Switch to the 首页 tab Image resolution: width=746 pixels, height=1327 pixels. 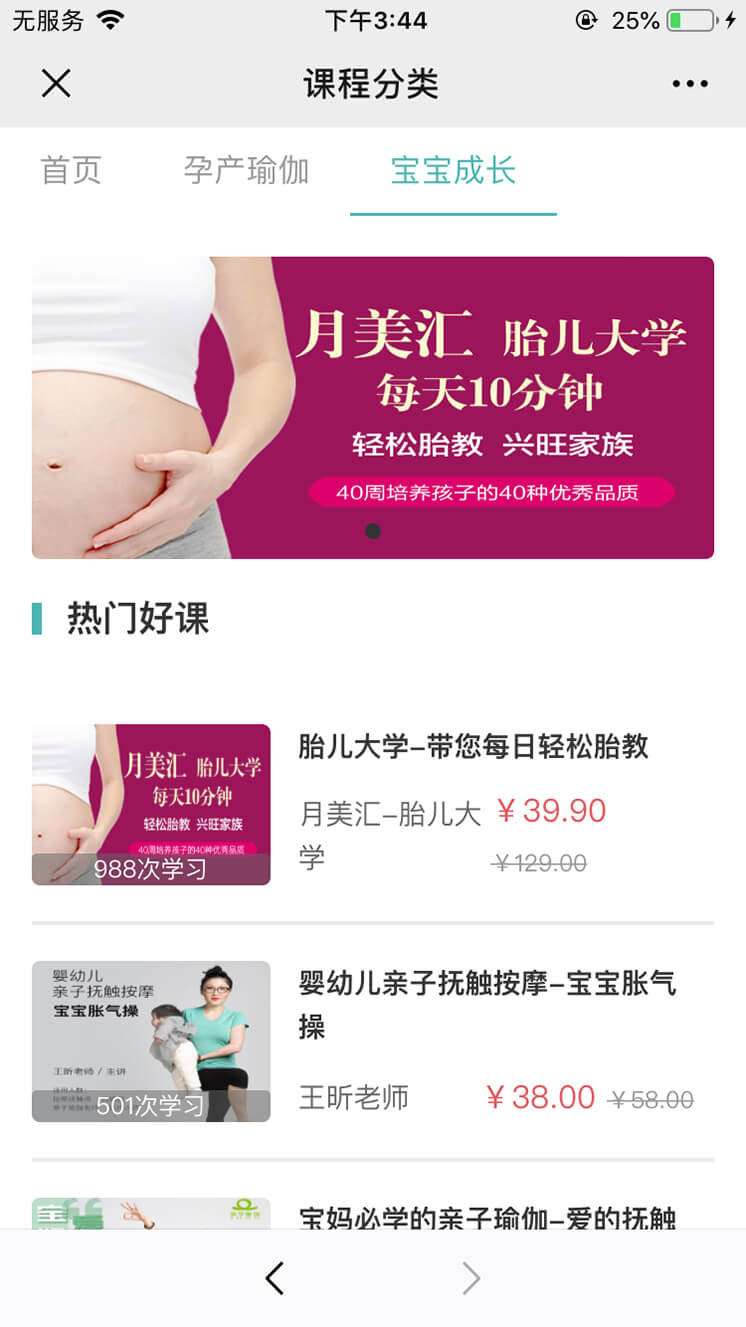point(71,171)
